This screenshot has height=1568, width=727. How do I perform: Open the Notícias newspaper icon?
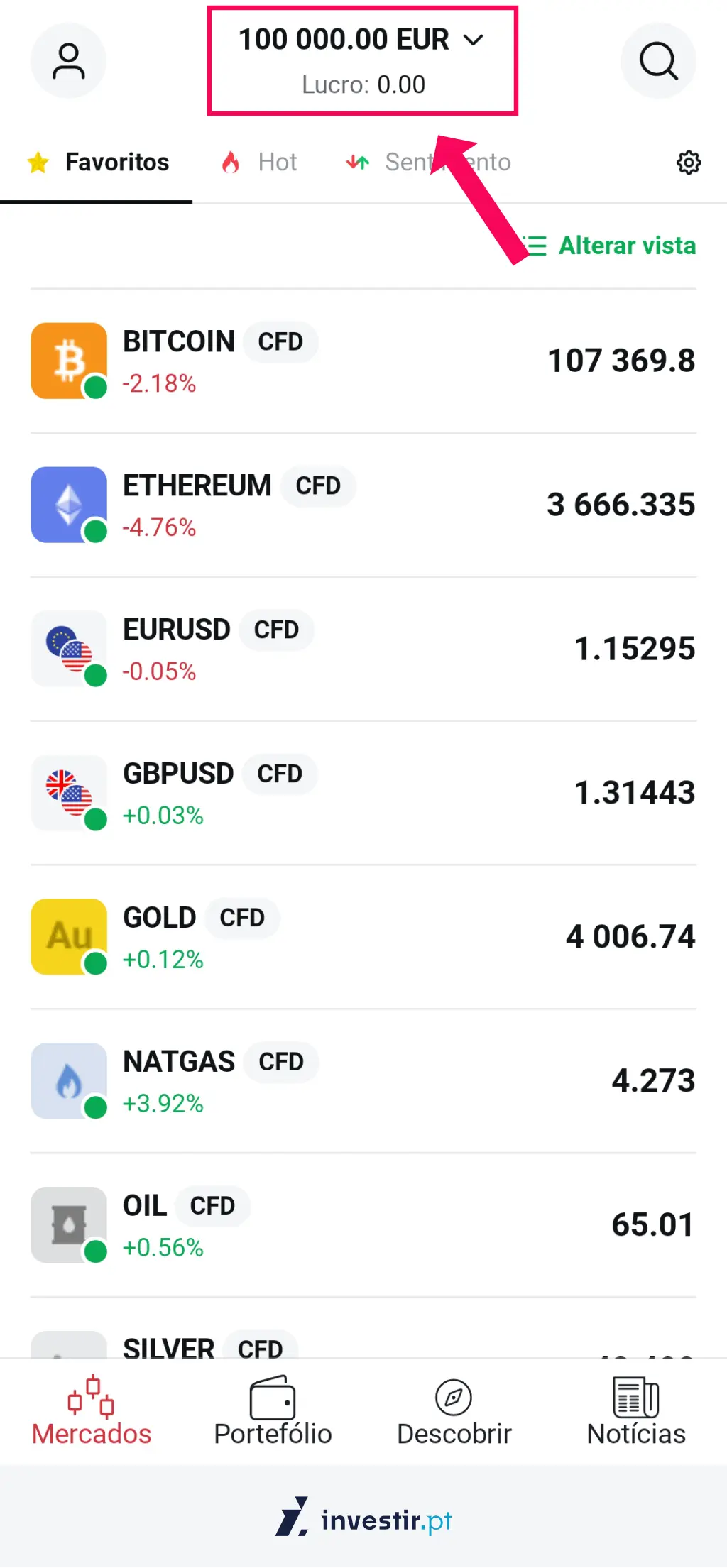(x=635, y=1396)
